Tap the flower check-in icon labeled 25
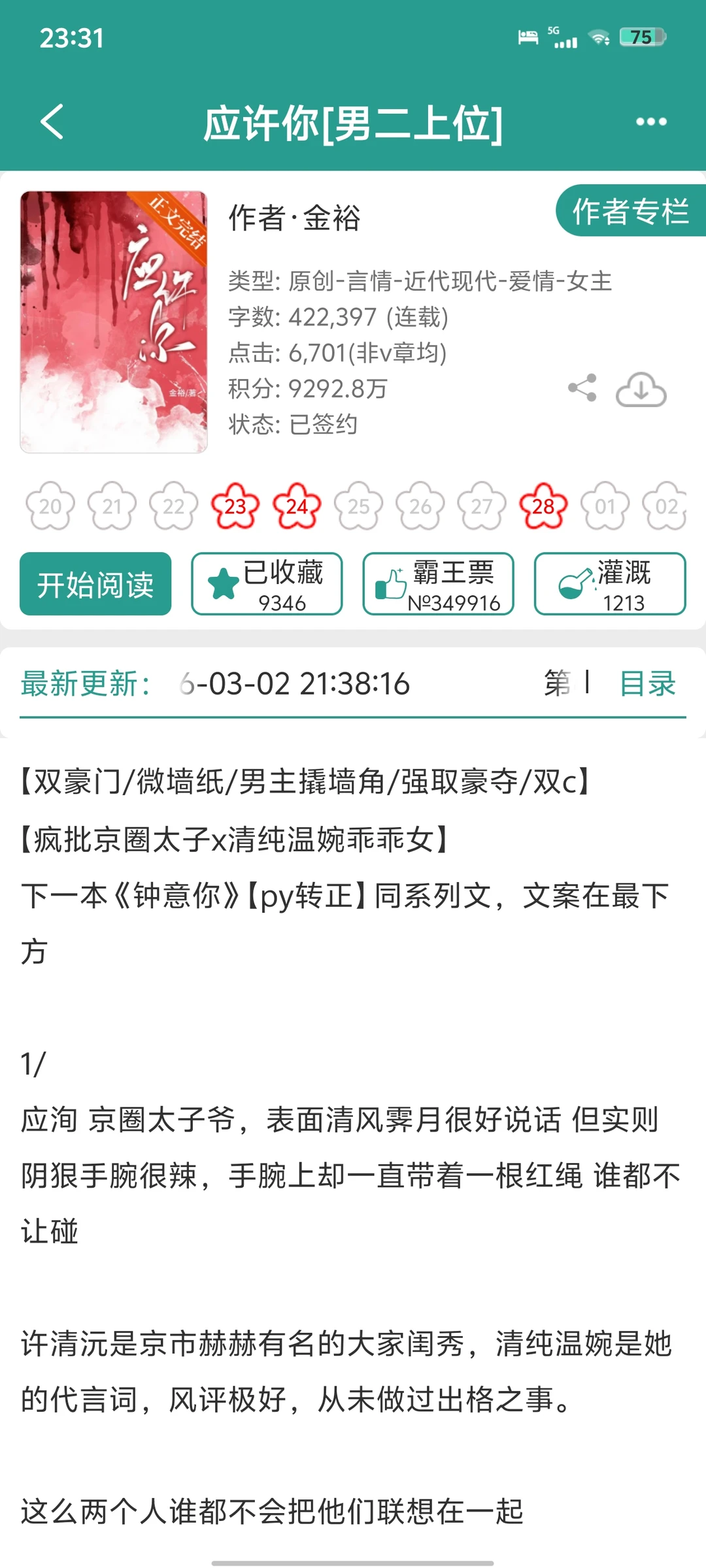This screenshot has height=1568, width=706. coord(359,506)
